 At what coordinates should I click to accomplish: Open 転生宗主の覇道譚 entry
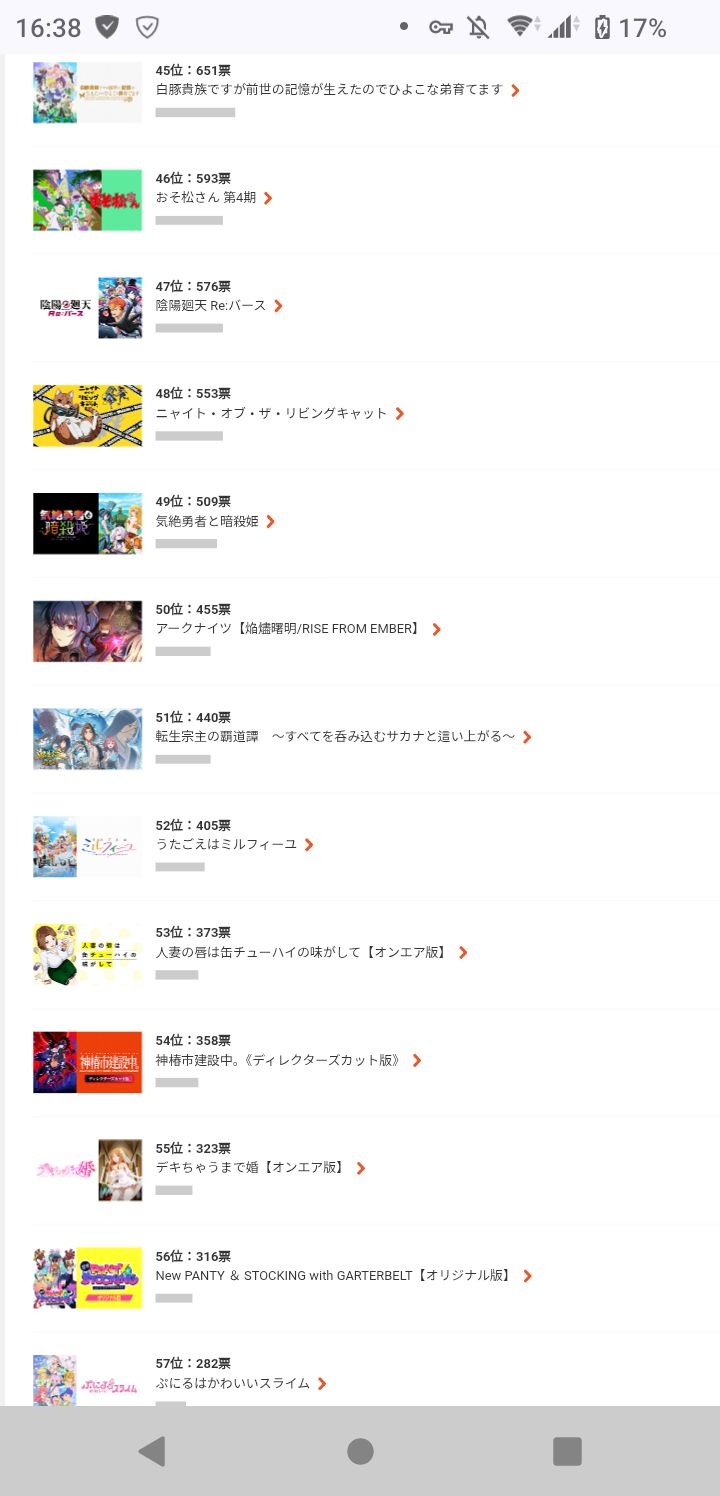click(336, 737)
